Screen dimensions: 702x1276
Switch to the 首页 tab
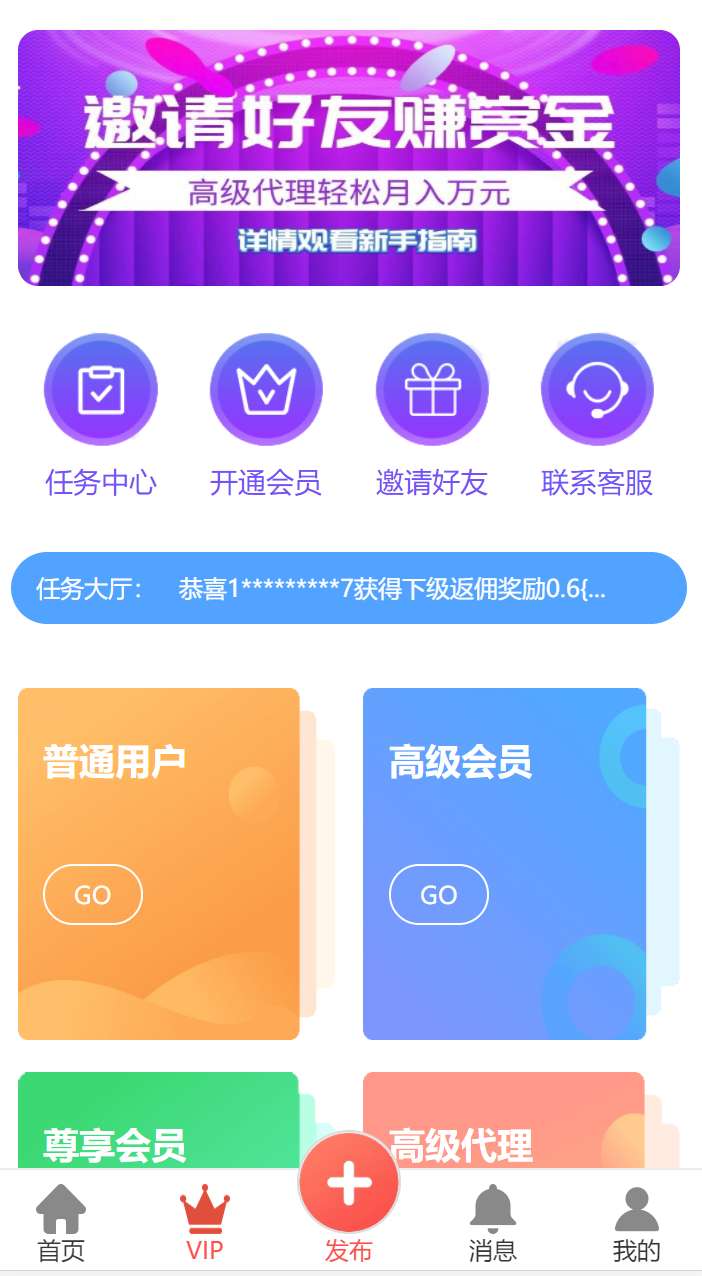point(61,1224)
